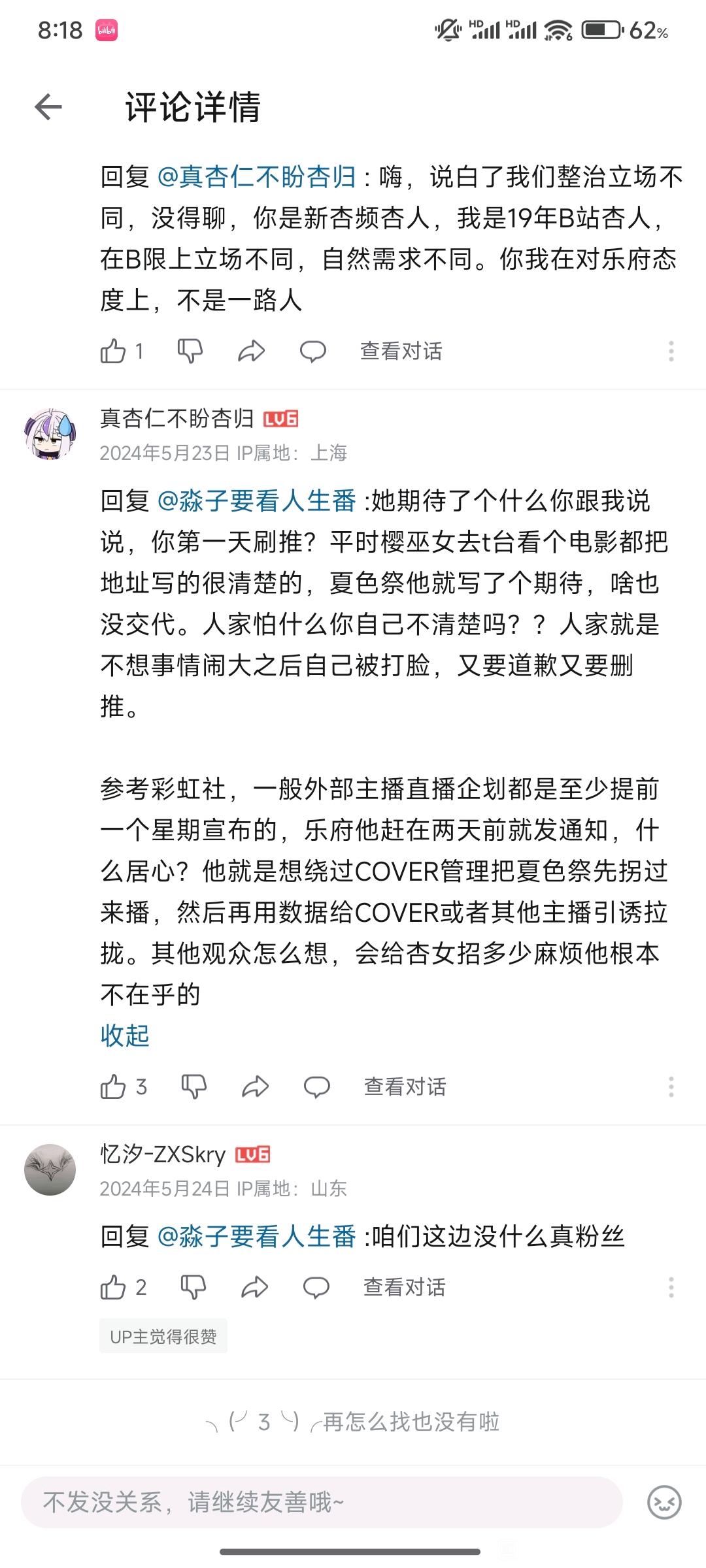Share 真杏仁不盼杏归's comment

click(255, 1087)
